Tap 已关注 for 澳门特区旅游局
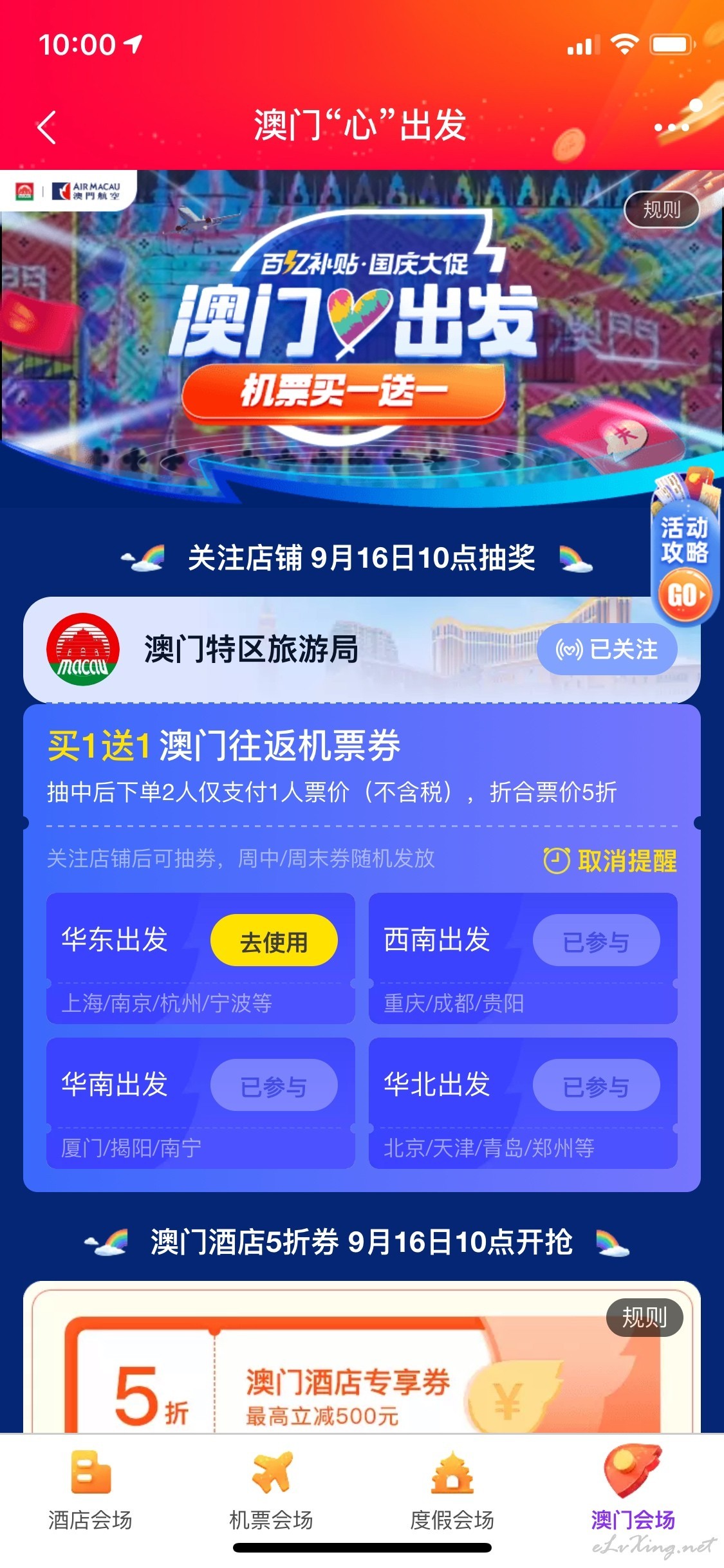The image size is (724, 1568). coord(607,649)
